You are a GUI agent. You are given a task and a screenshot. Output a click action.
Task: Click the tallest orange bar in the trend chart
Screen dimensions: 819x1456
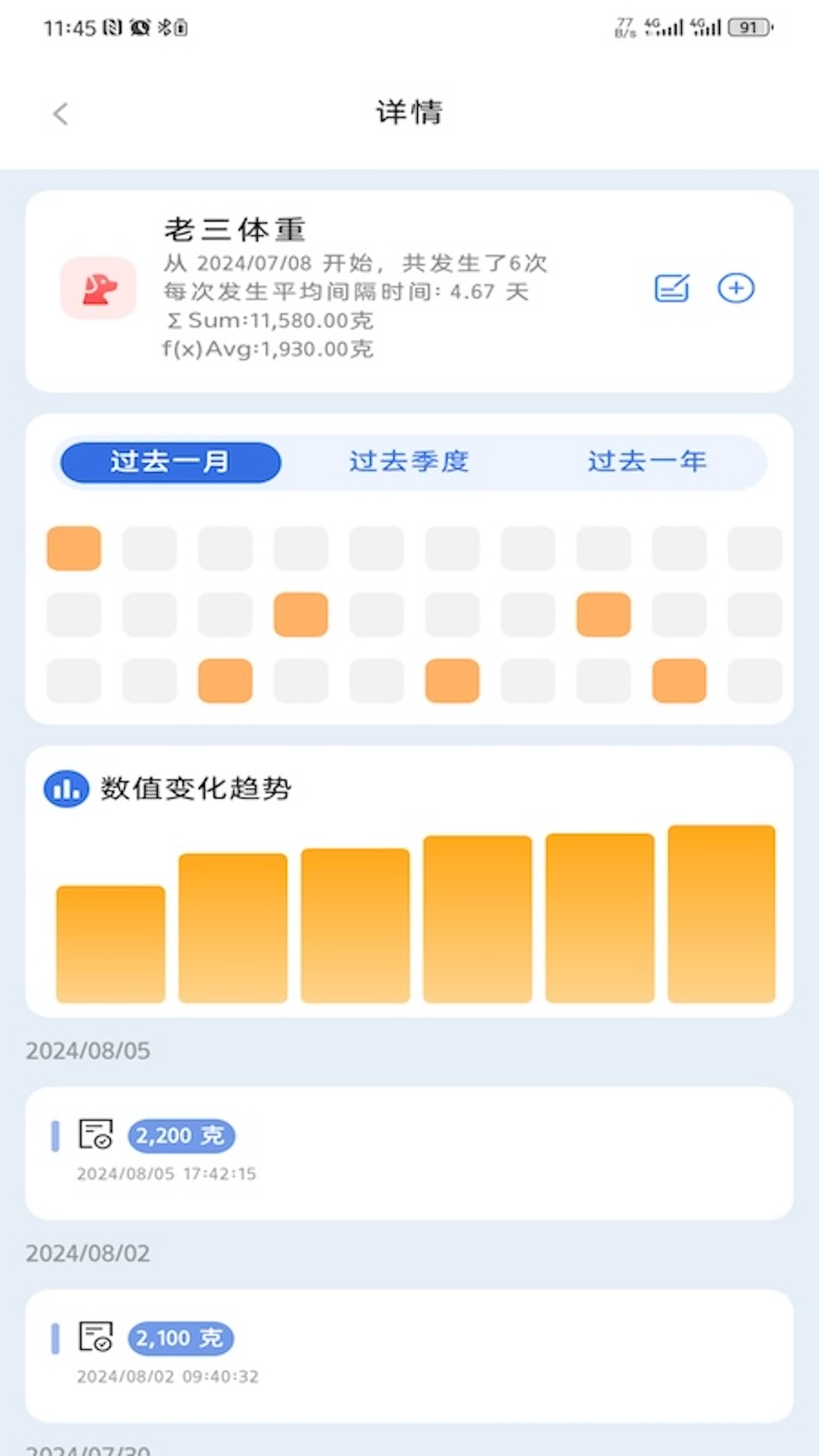point(721,915)
